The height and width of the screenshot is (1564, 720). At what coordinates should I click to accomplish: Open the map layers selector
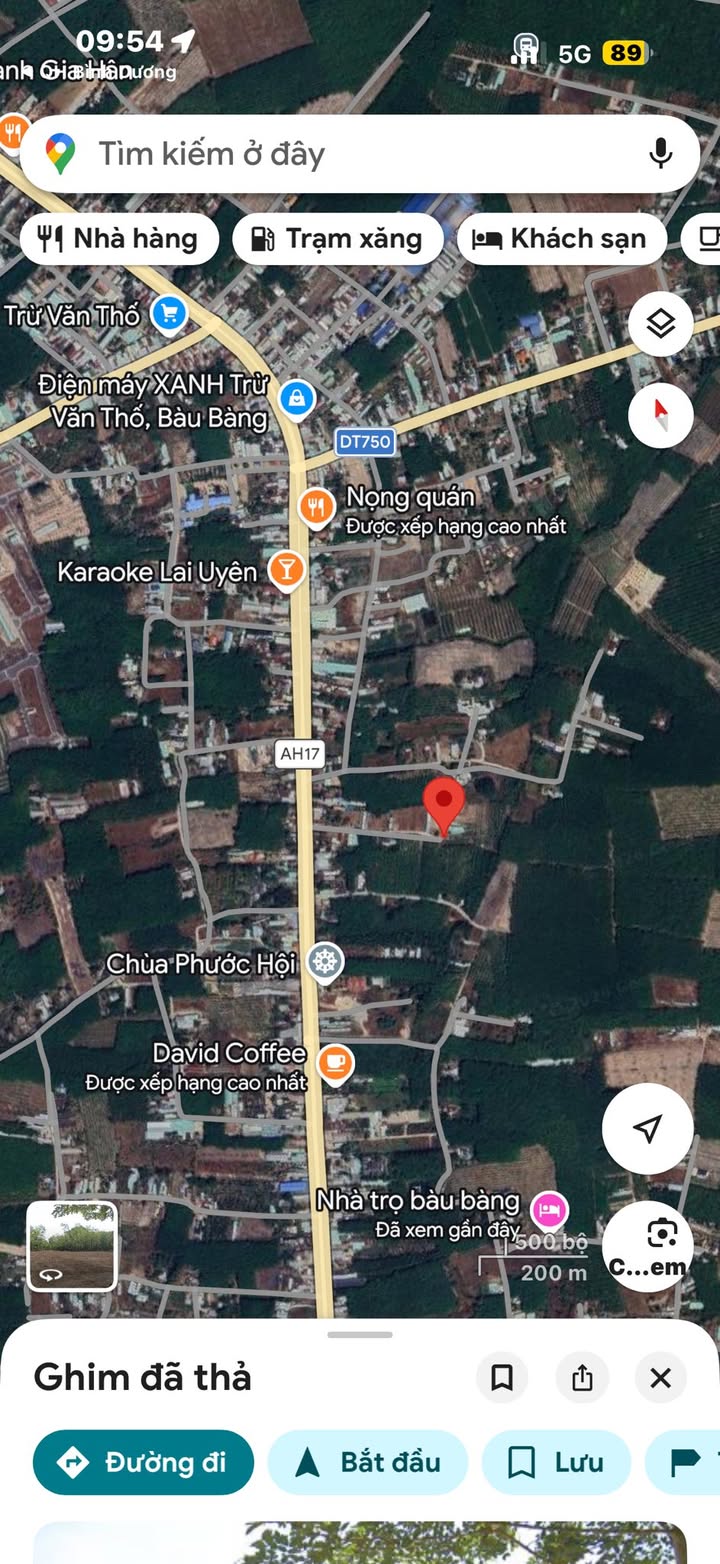661,324
